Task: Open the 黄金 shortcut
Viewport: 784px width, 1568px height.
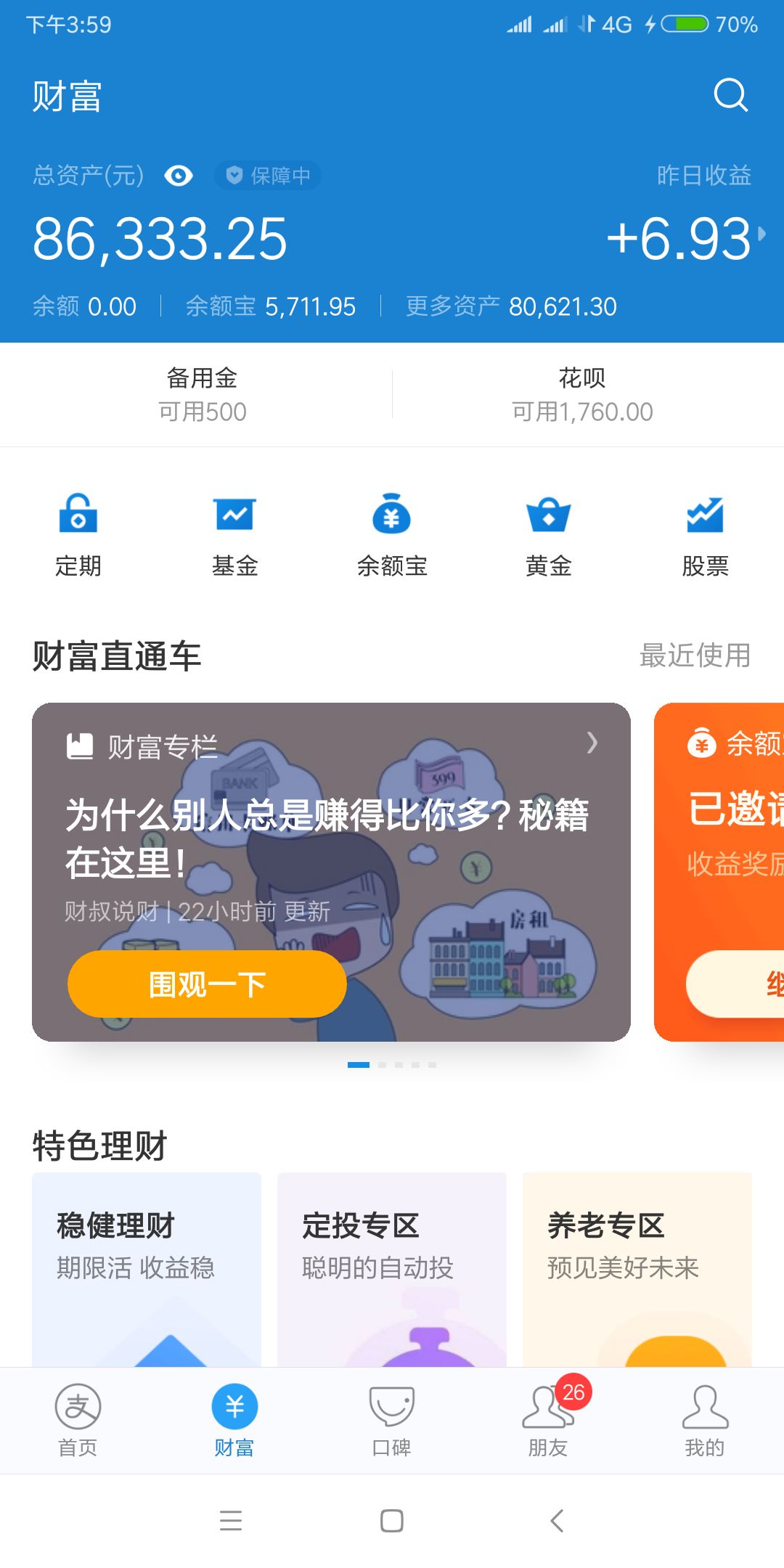Action: click(x=549, y=535)
